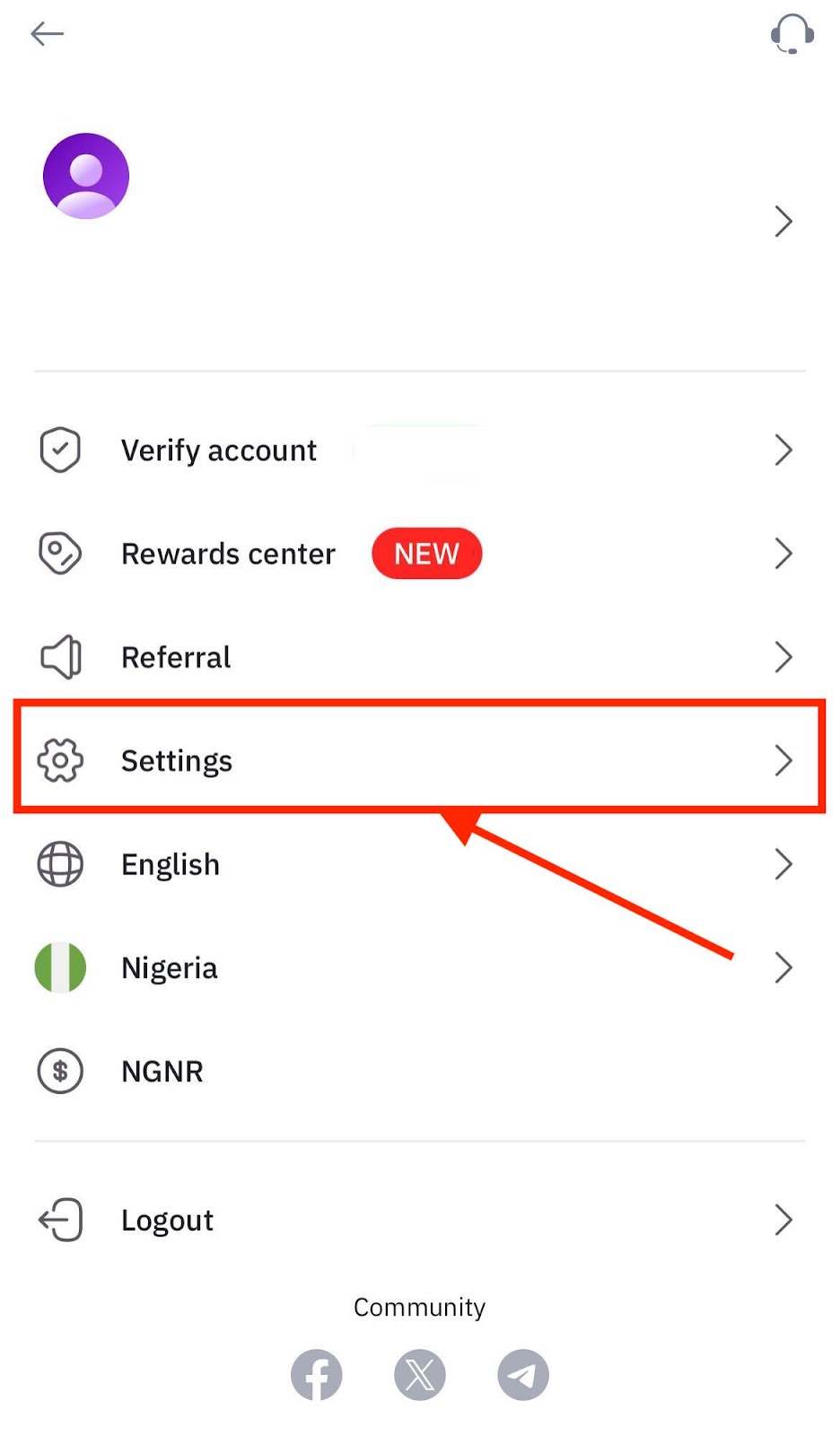Select the NGNR currency row
Screen dimensions: 840x1436
tap(162, 1071)
